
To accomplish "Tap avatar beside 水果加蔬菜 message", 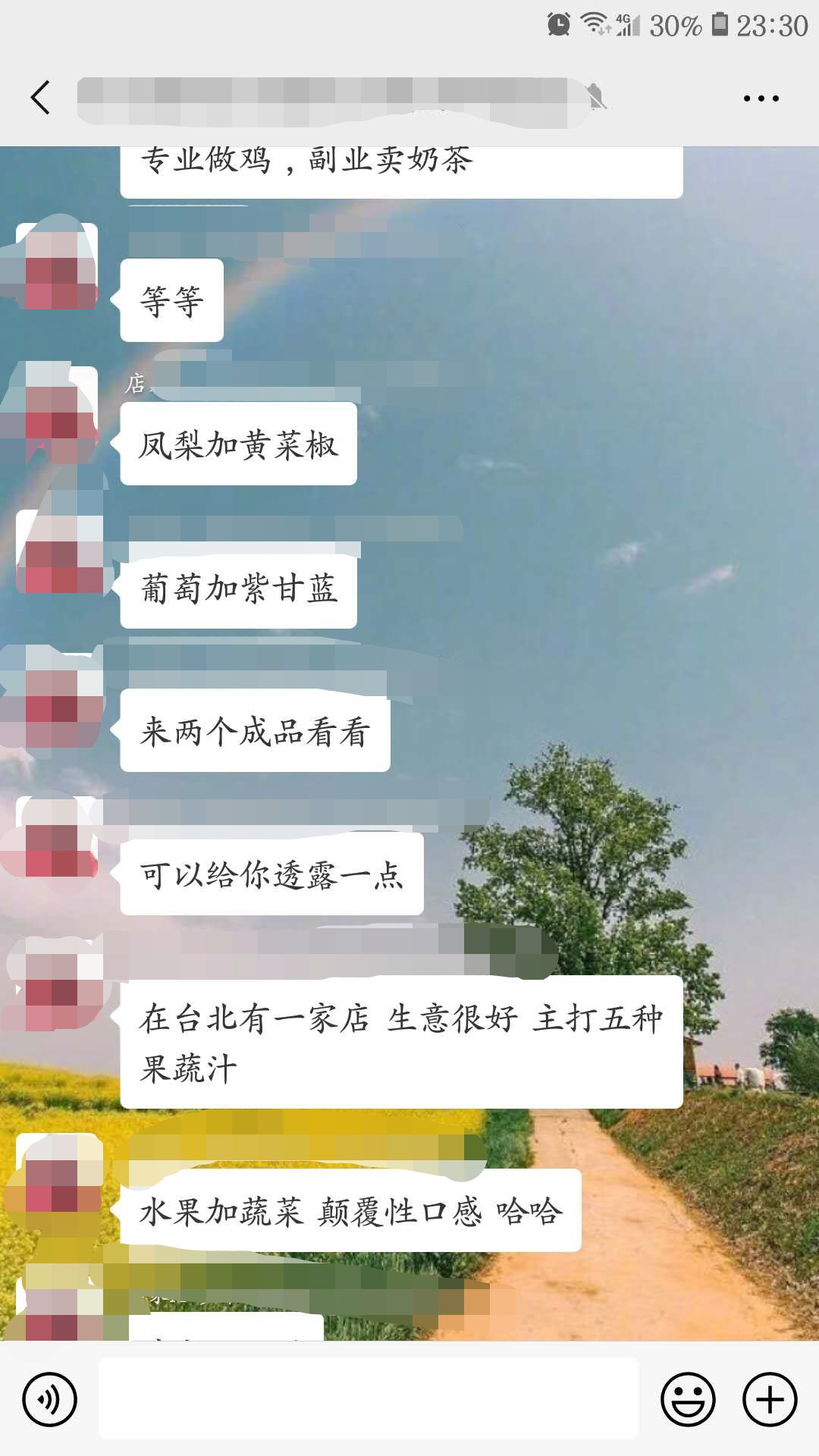I will pyautogui.click(x=58, y=1176).
